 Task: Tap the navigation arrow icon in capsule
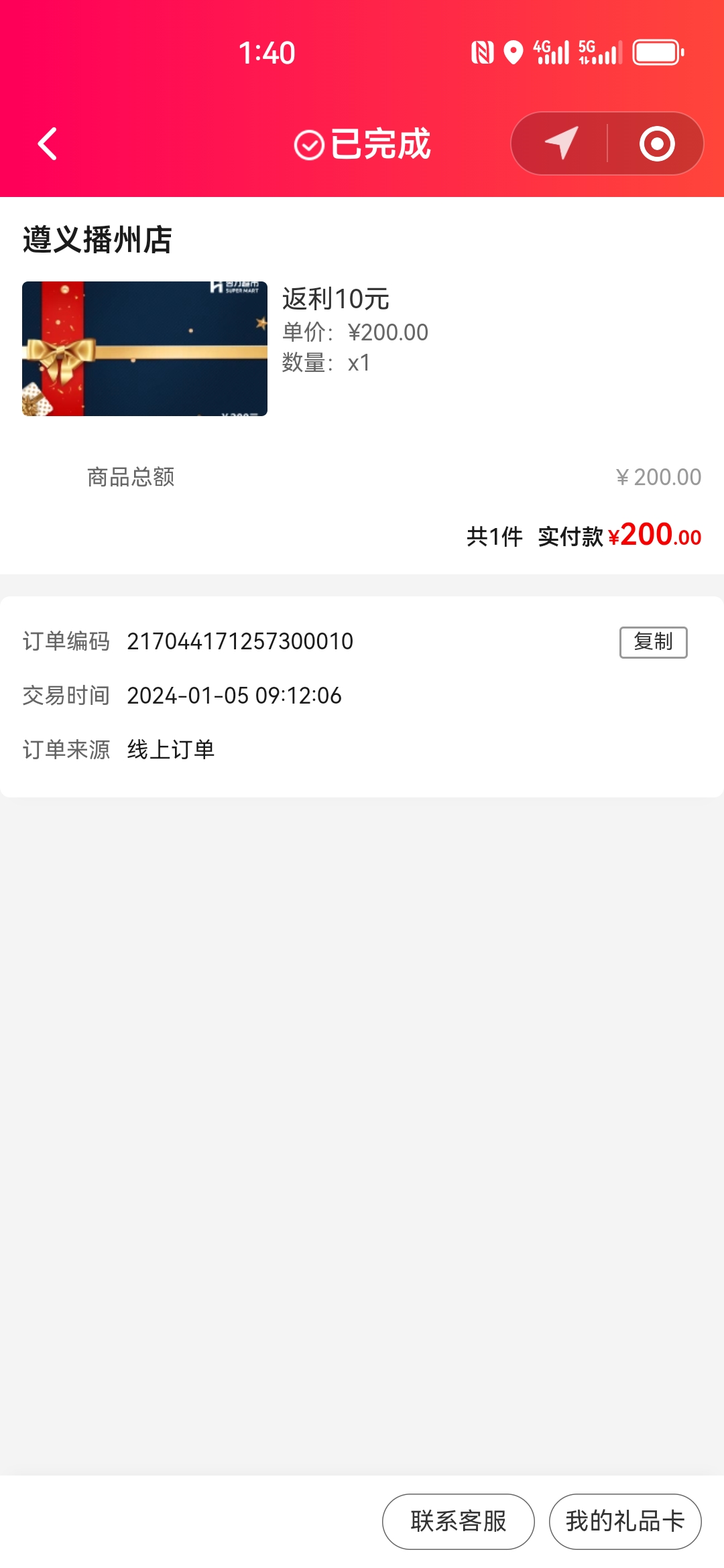pyautogui.click(x=562, y=143)
